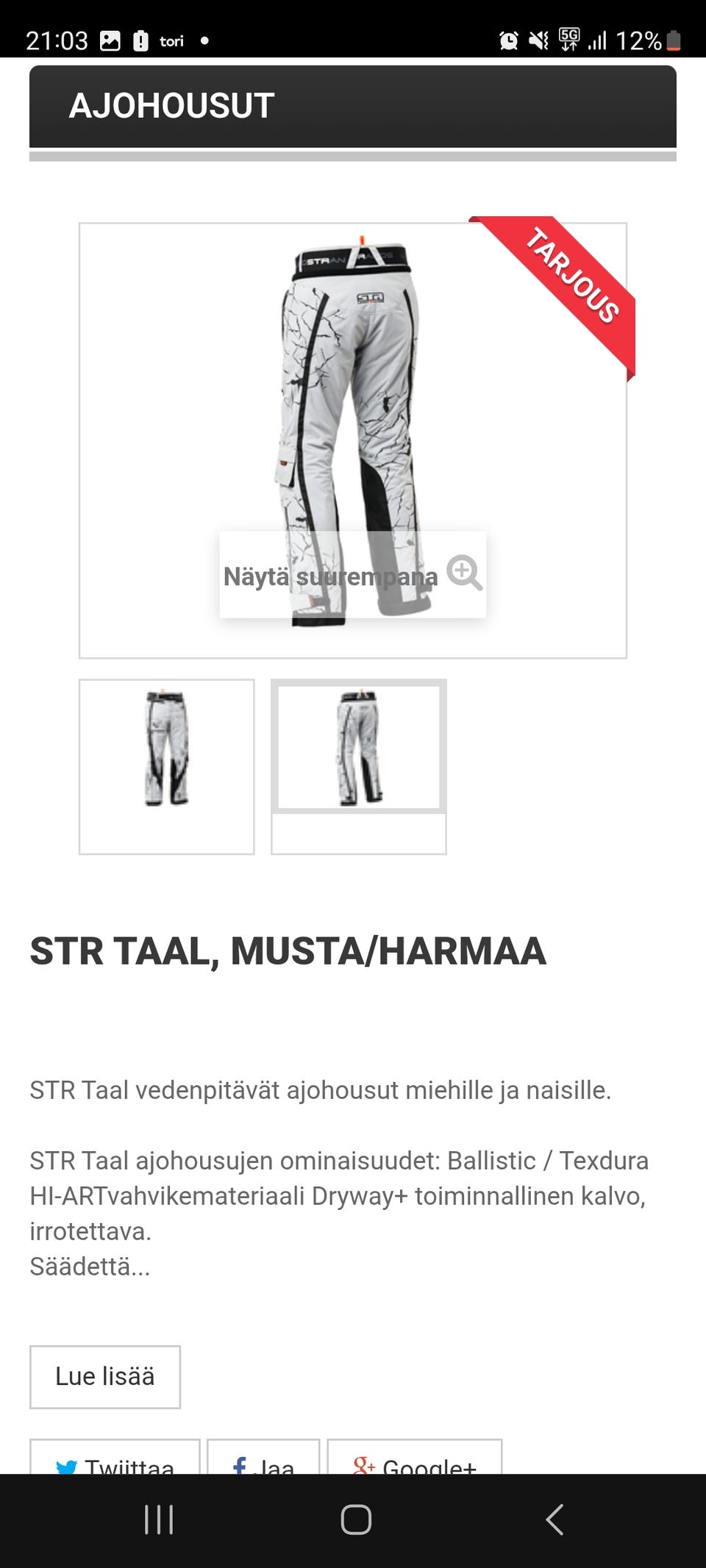Open recent apps from the navigation bar
This screenshot has height=1568, width=706.
pos(159,1519)
